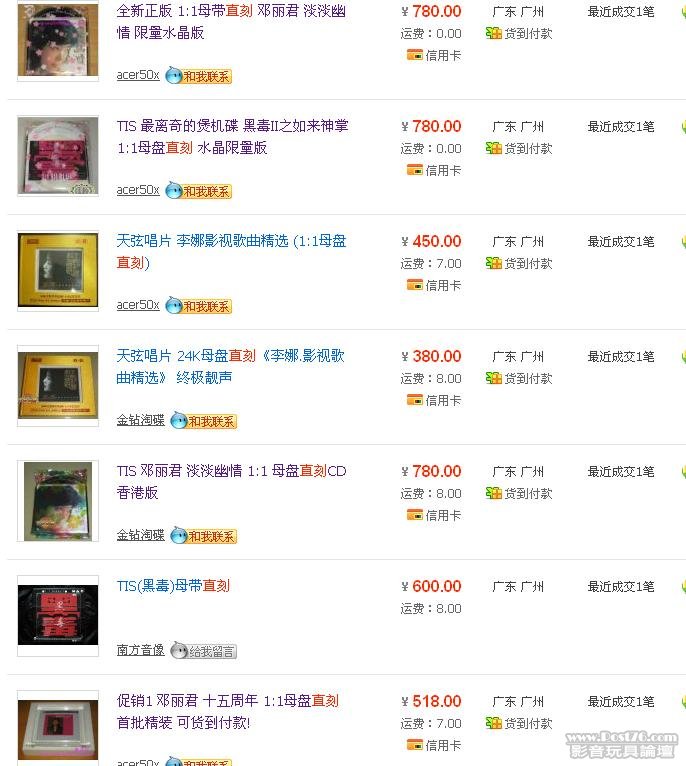
Task: View product image of 黑毒II之如来神掌 listing
Action: (x=58, y=156)
